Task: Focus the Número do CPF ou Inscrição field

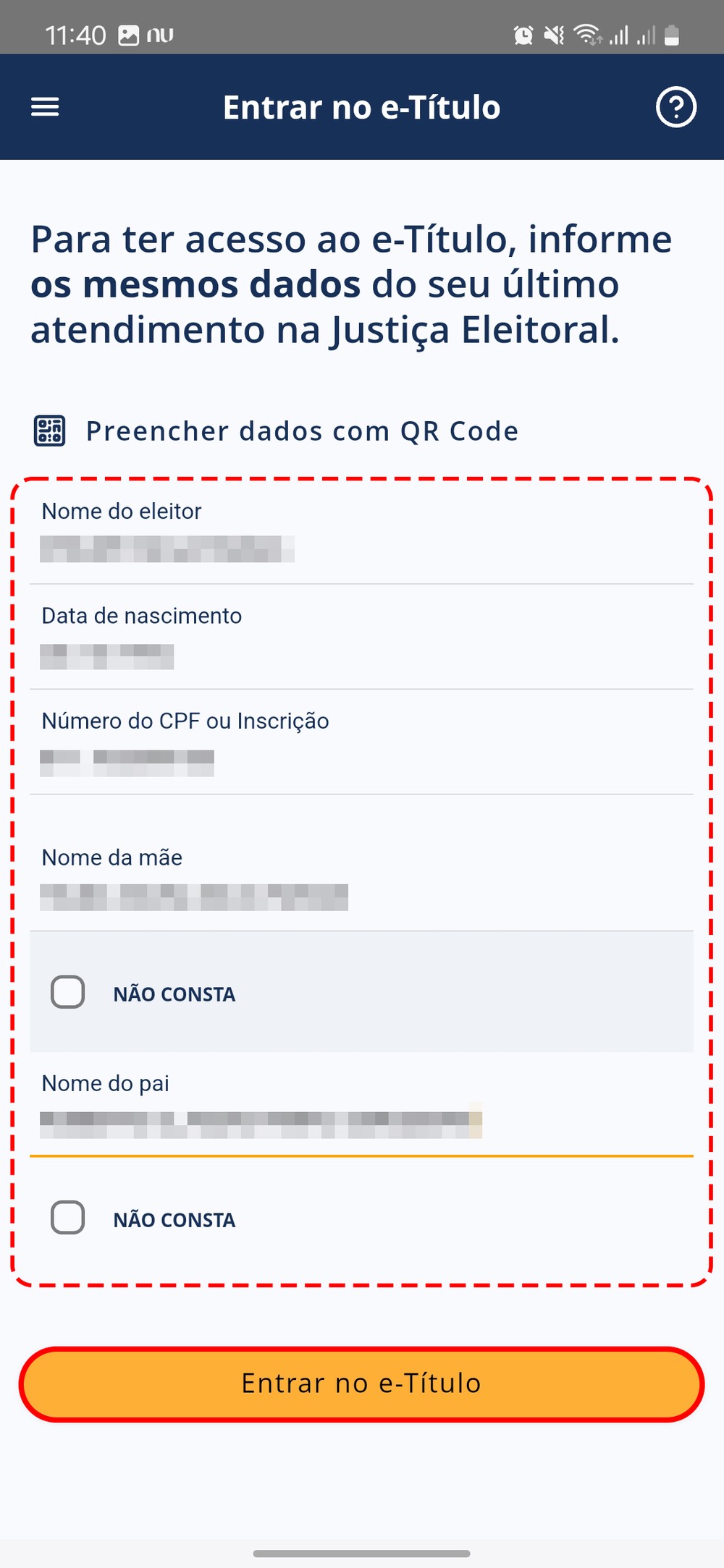Action: (361, 761)
